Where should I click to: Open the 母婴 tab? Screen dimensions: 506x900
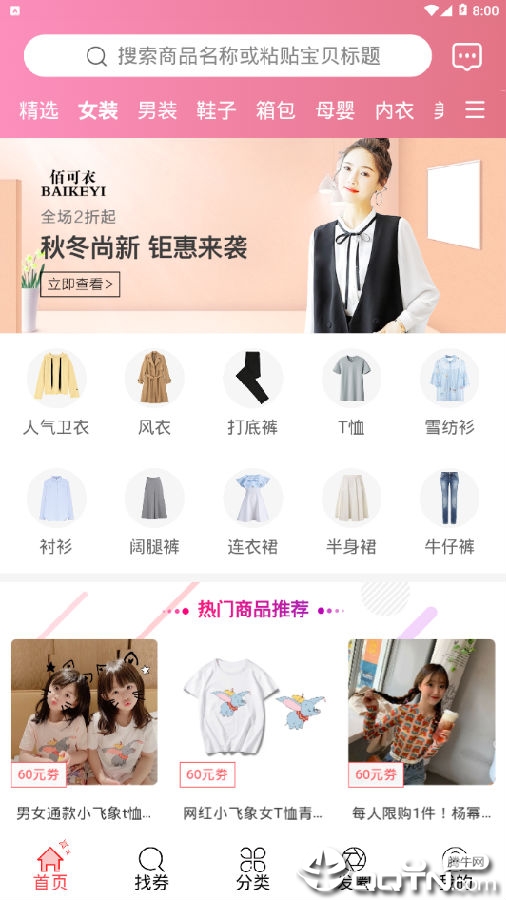click(335, 110)
